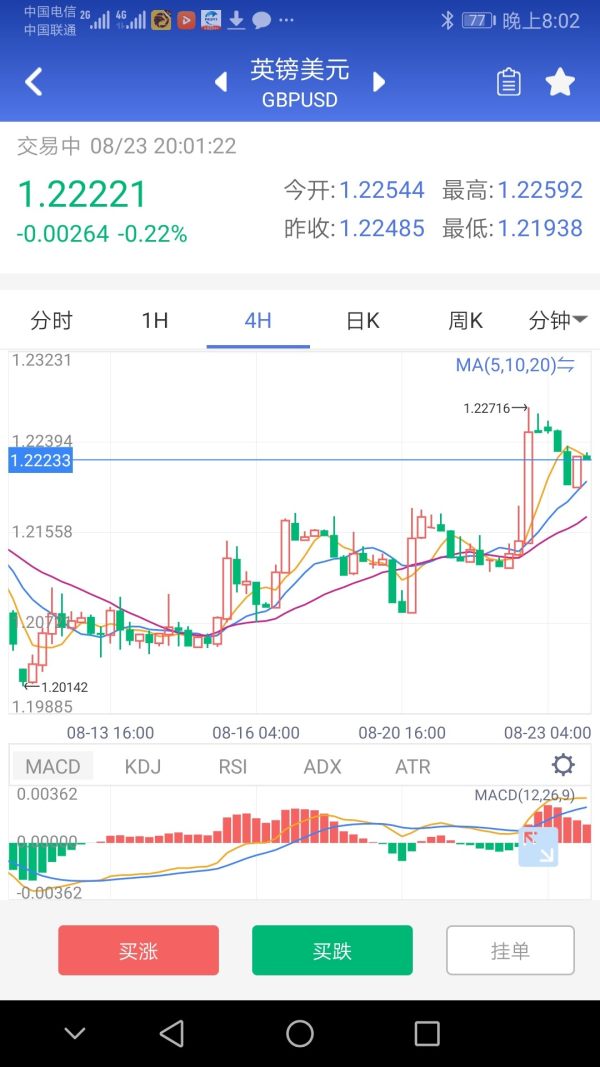Switch to the ADX indicator
Image resolution: width=600 pixels, height=1067 pixels.
[322, 766]
